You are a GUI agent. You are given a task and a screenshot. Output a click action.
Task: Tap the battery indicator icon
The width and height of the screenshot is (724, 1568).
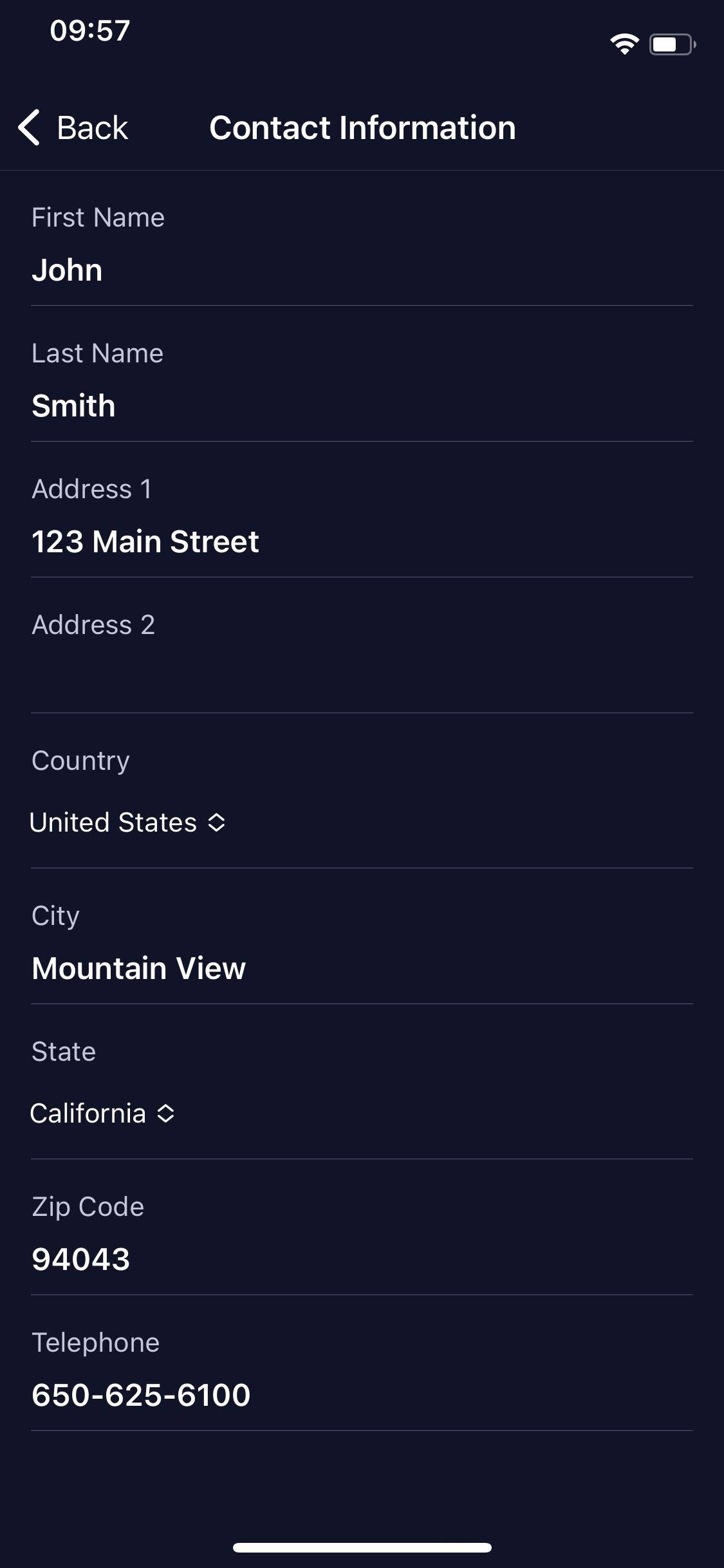670,44
